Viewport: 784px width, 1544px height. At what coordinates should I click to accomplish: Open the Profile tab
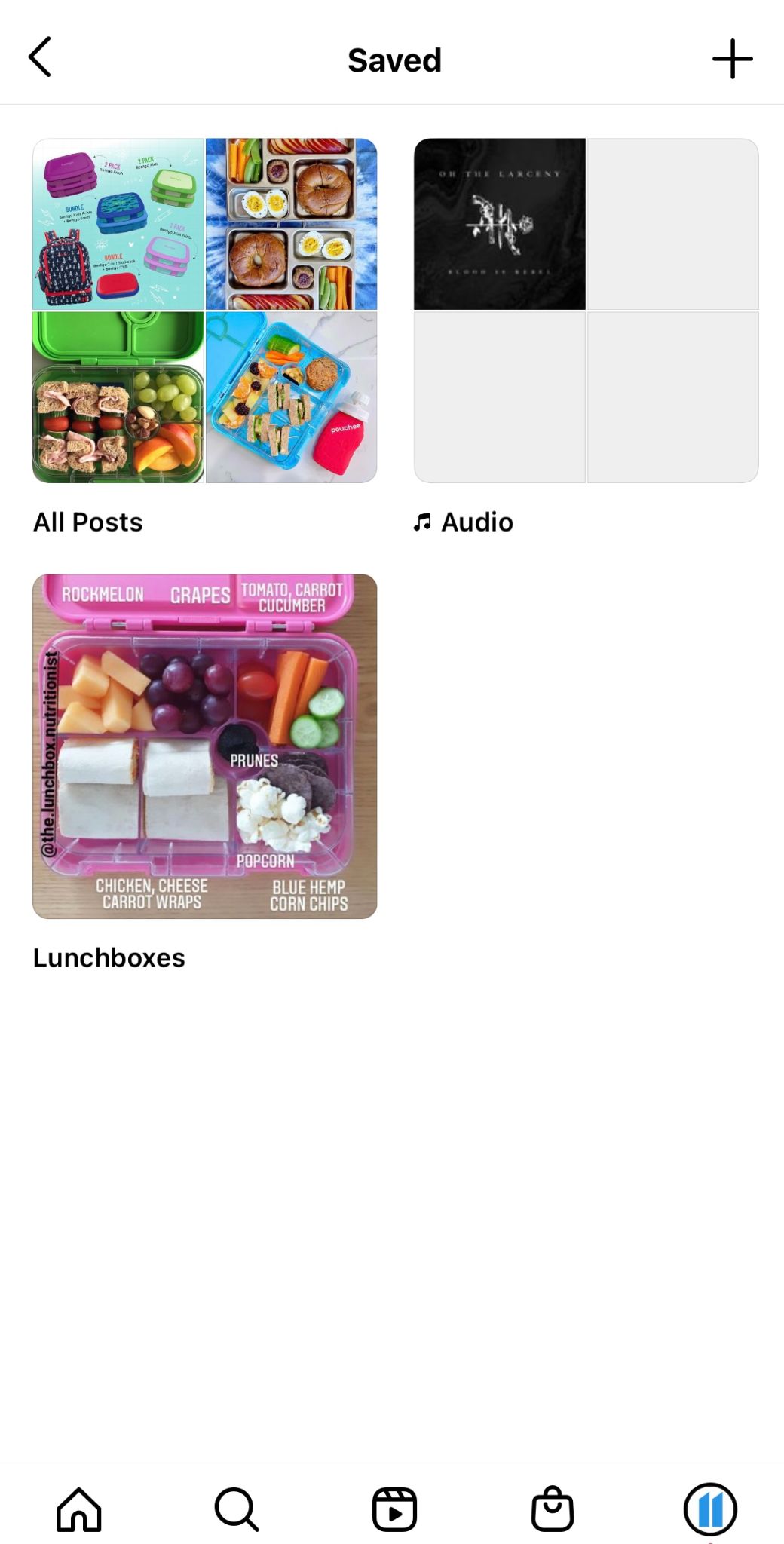(710, 1509)
